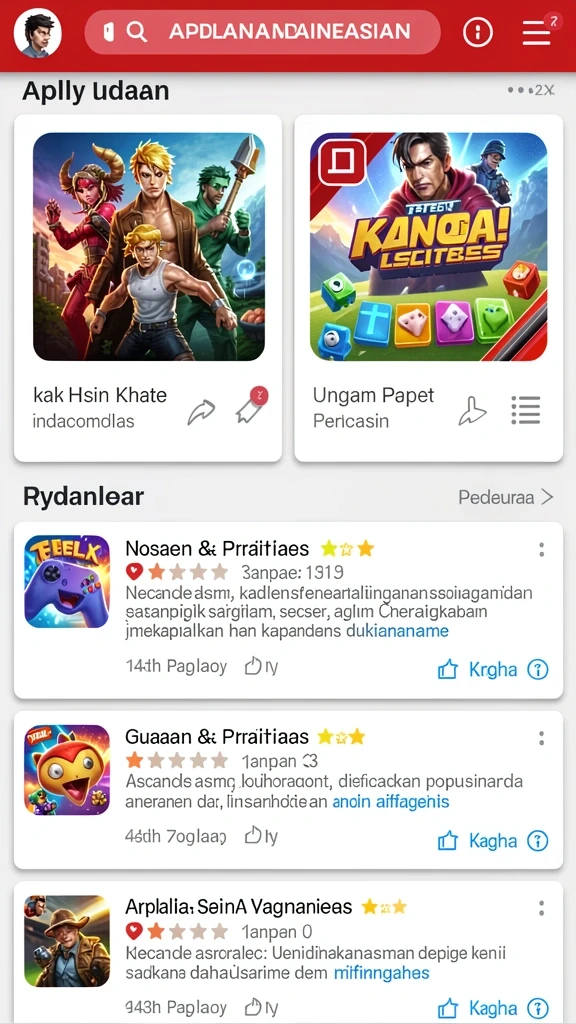576x1024 pixels.
Task: Open the hamburger menu
Action: pos(537,31)
